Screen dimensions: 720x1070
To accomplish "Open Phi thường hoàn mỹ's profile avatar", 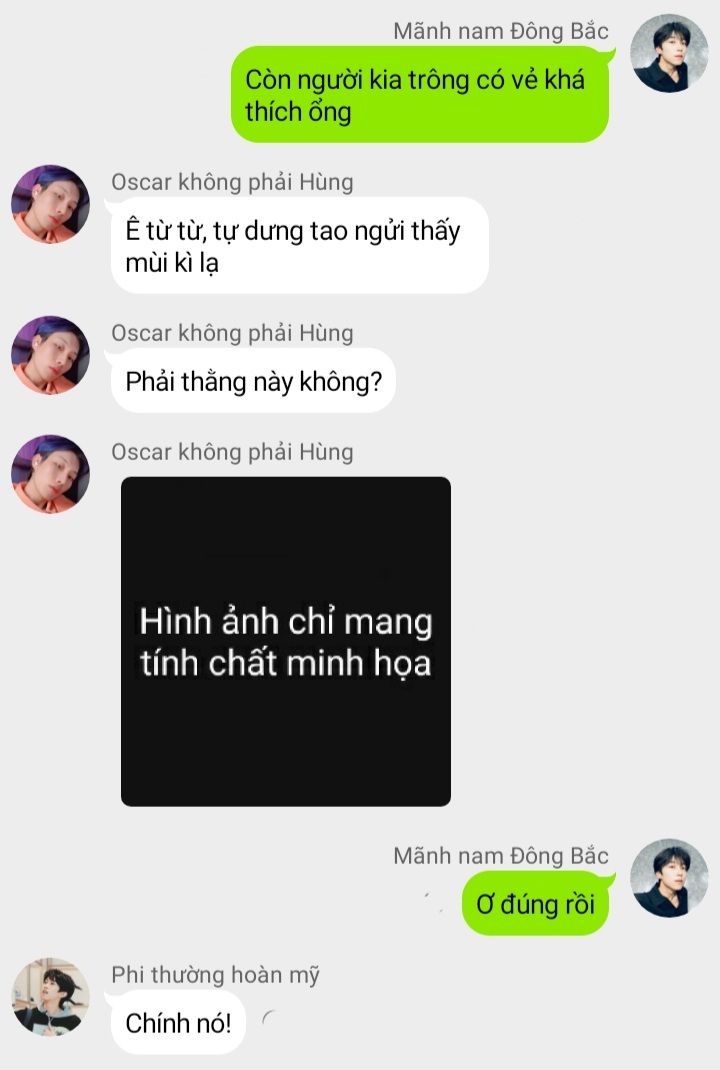I will tap(50, 997).
